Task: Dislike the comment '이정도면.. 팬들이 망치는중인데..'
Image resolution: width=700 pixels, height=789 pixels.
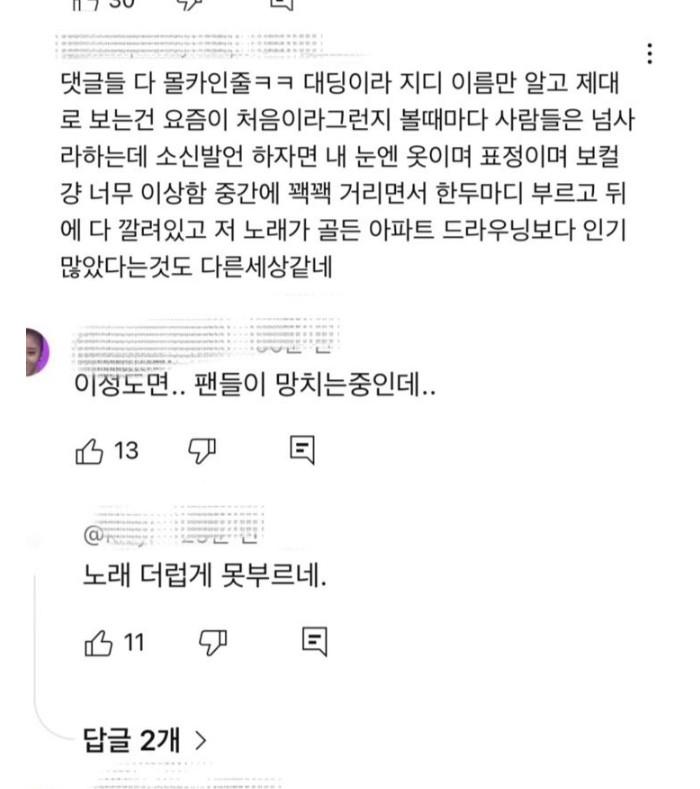Action: 203,451
